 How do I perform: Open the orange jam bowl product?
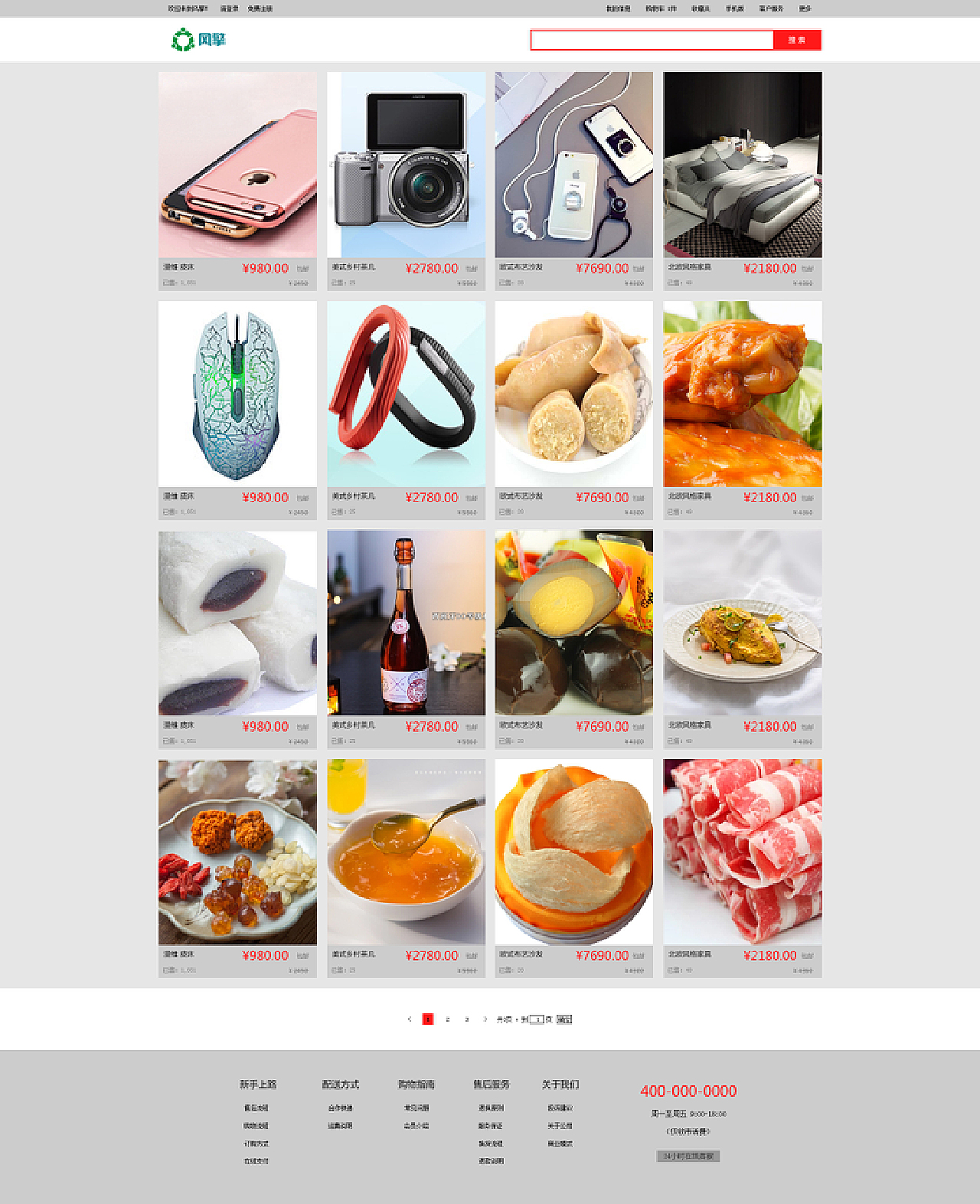tap(406, 852)
